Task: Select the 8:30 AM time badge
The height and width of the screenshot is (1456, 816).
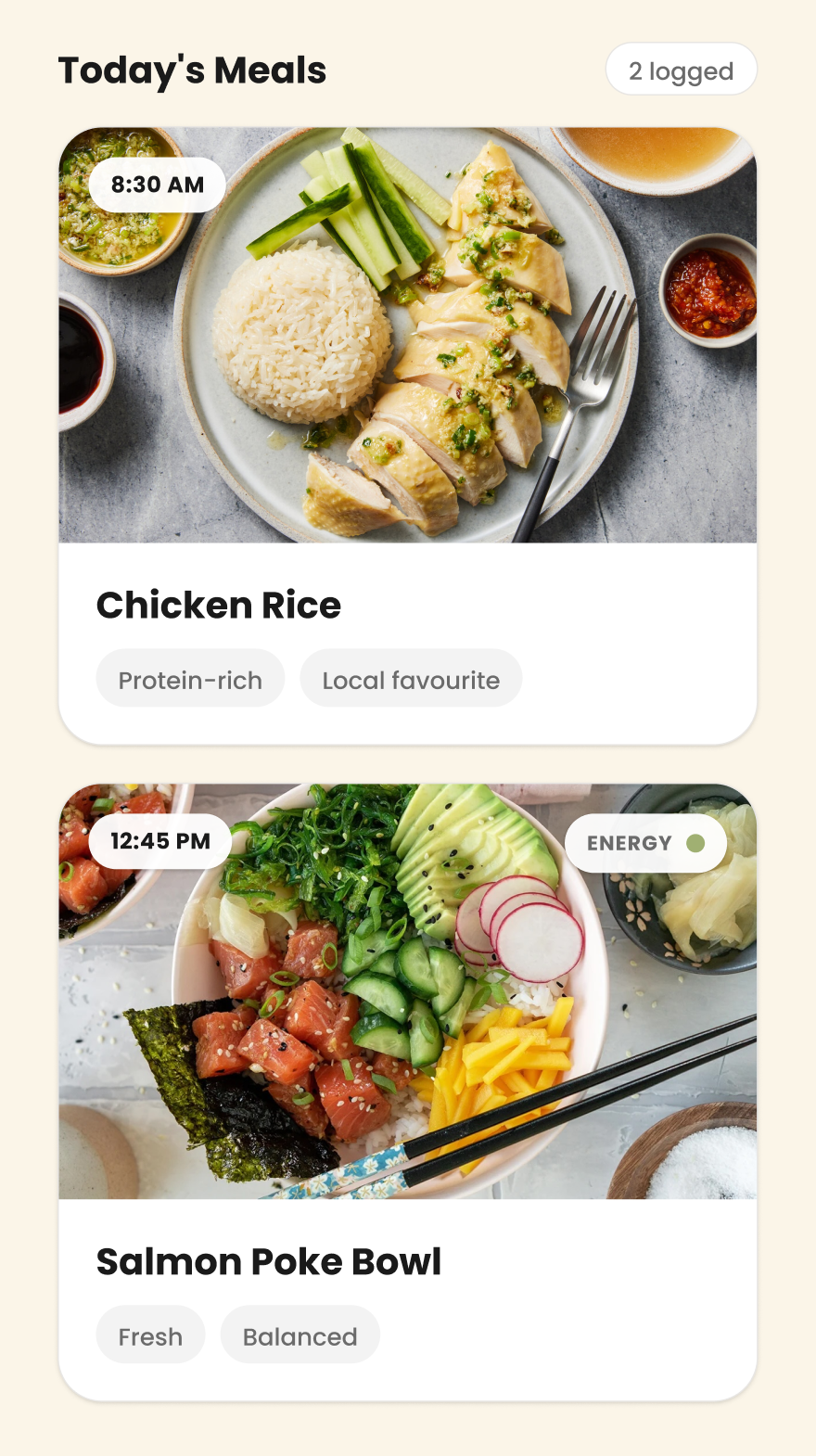Action: (156, 185)
